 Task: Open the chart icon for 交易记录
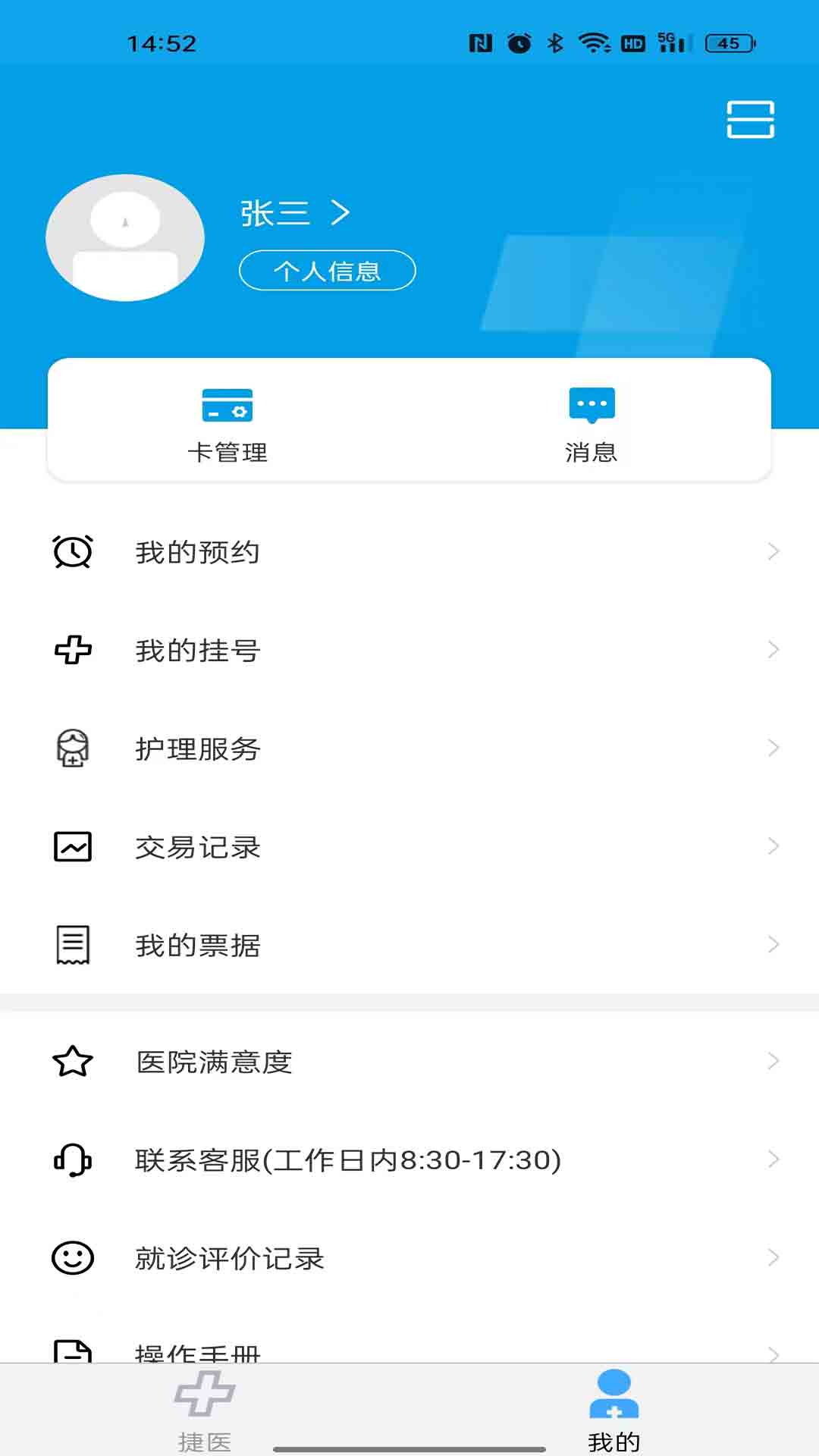pos(72,847)
